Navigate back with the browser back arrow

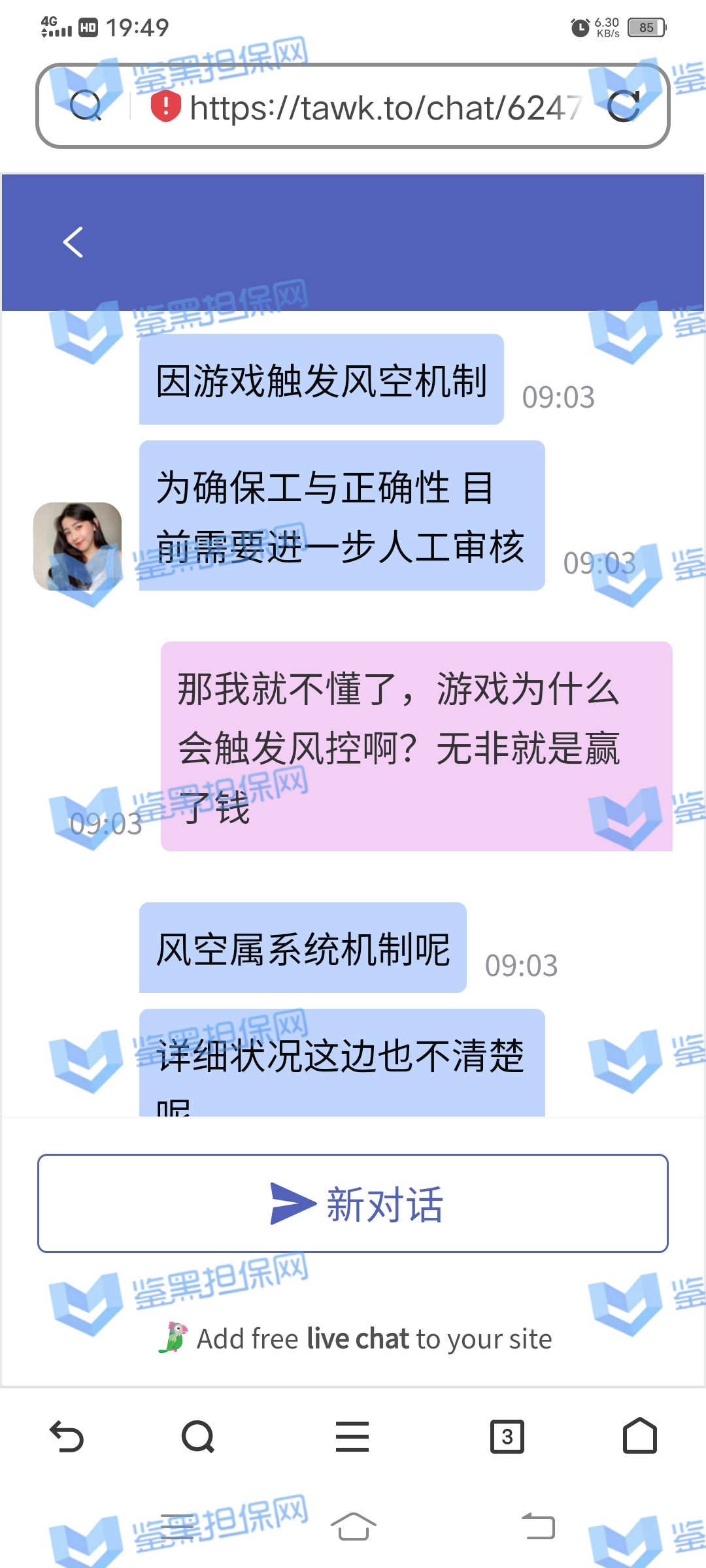click(x=67, y=1437)
